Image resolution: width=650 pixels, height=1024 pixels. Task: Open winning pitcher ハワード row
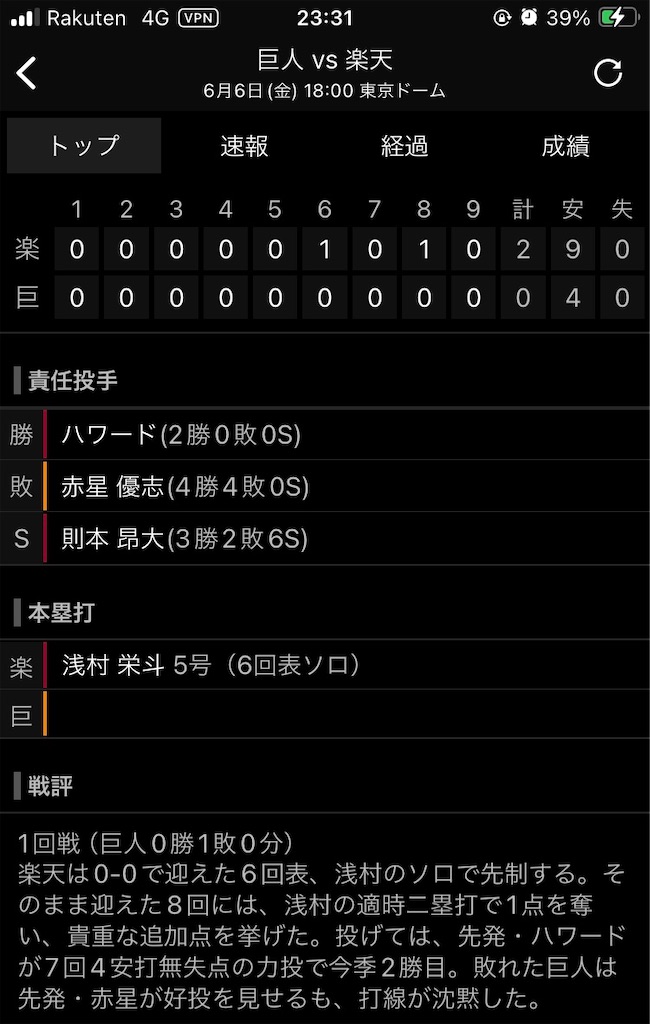point(325,434)
